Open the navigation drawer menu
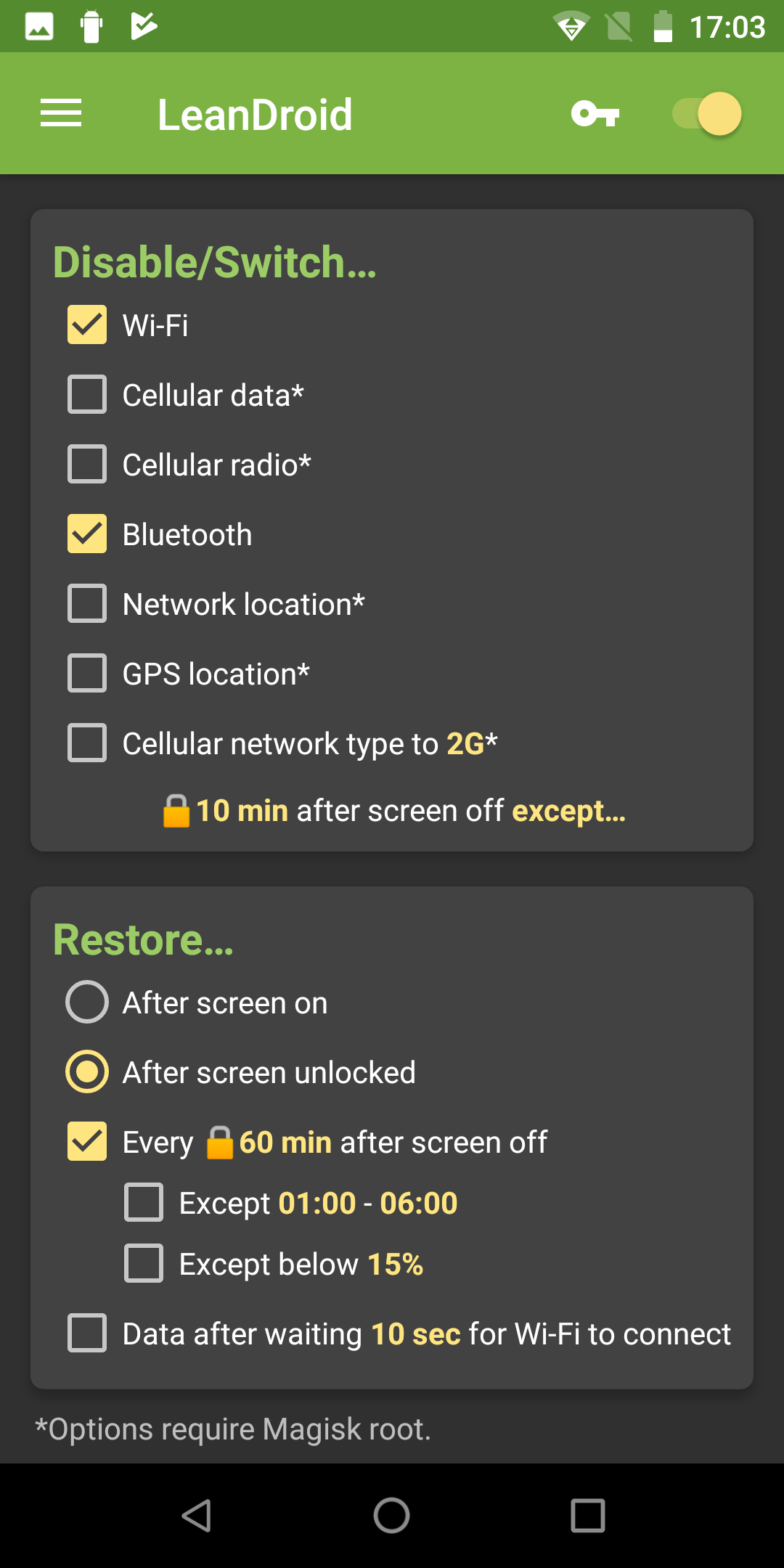Image resolution: width=784 pixels, height=1568 pixels. [61, 114]
